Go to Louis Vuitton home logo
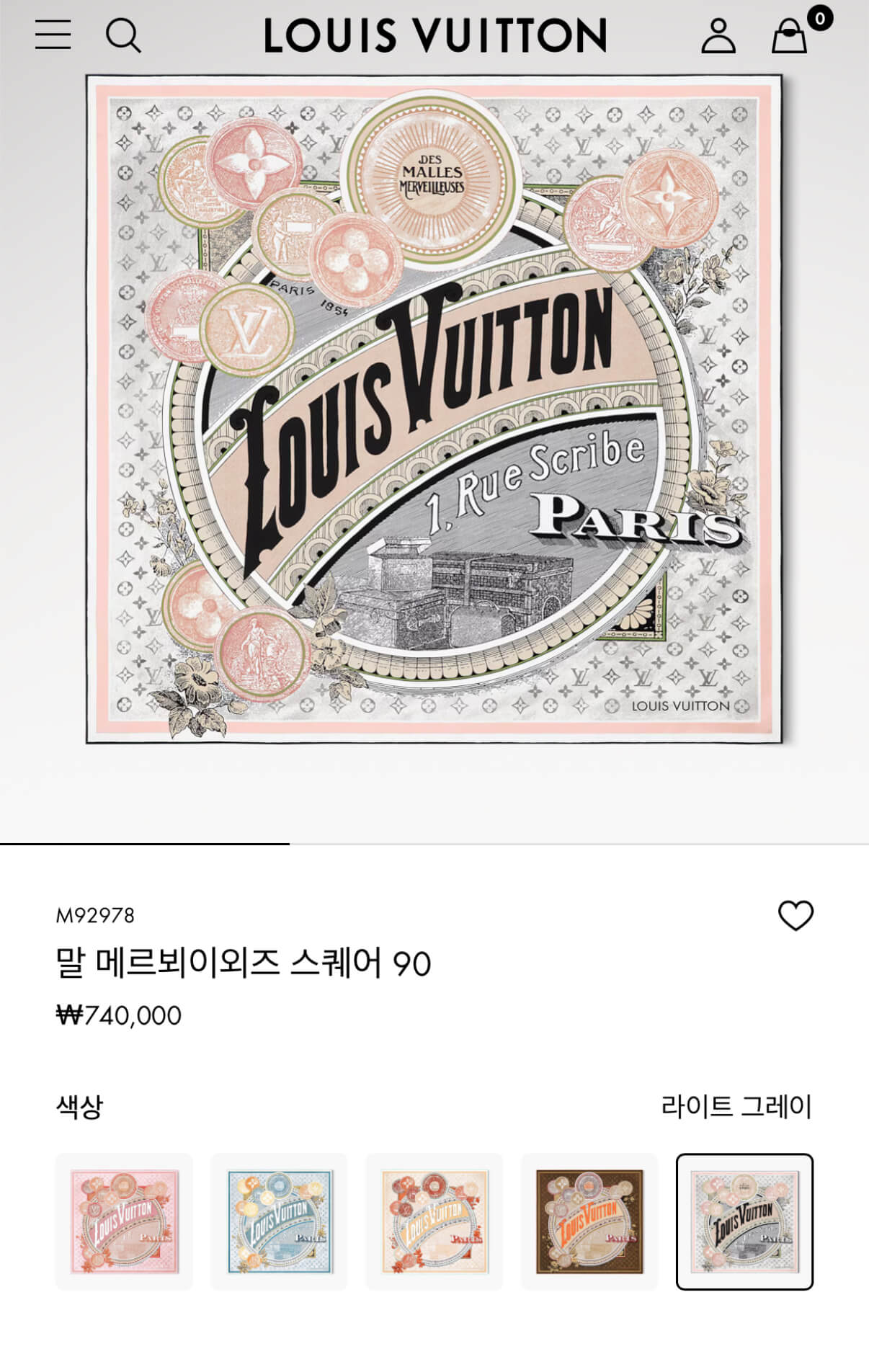The image size is (869, 1372). pyautogui.click(x=435, y=35)
